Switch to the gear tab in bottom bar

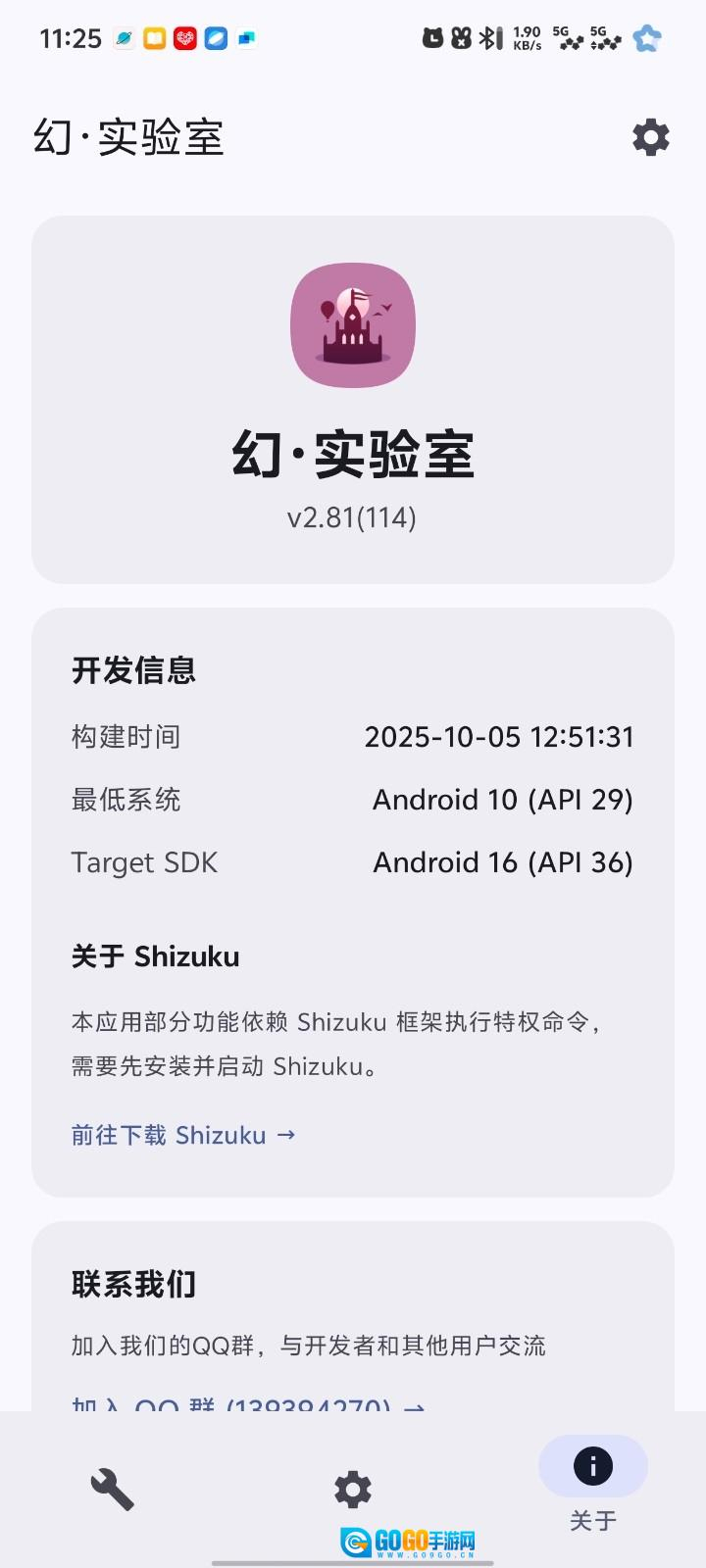tap(353, 1489)
